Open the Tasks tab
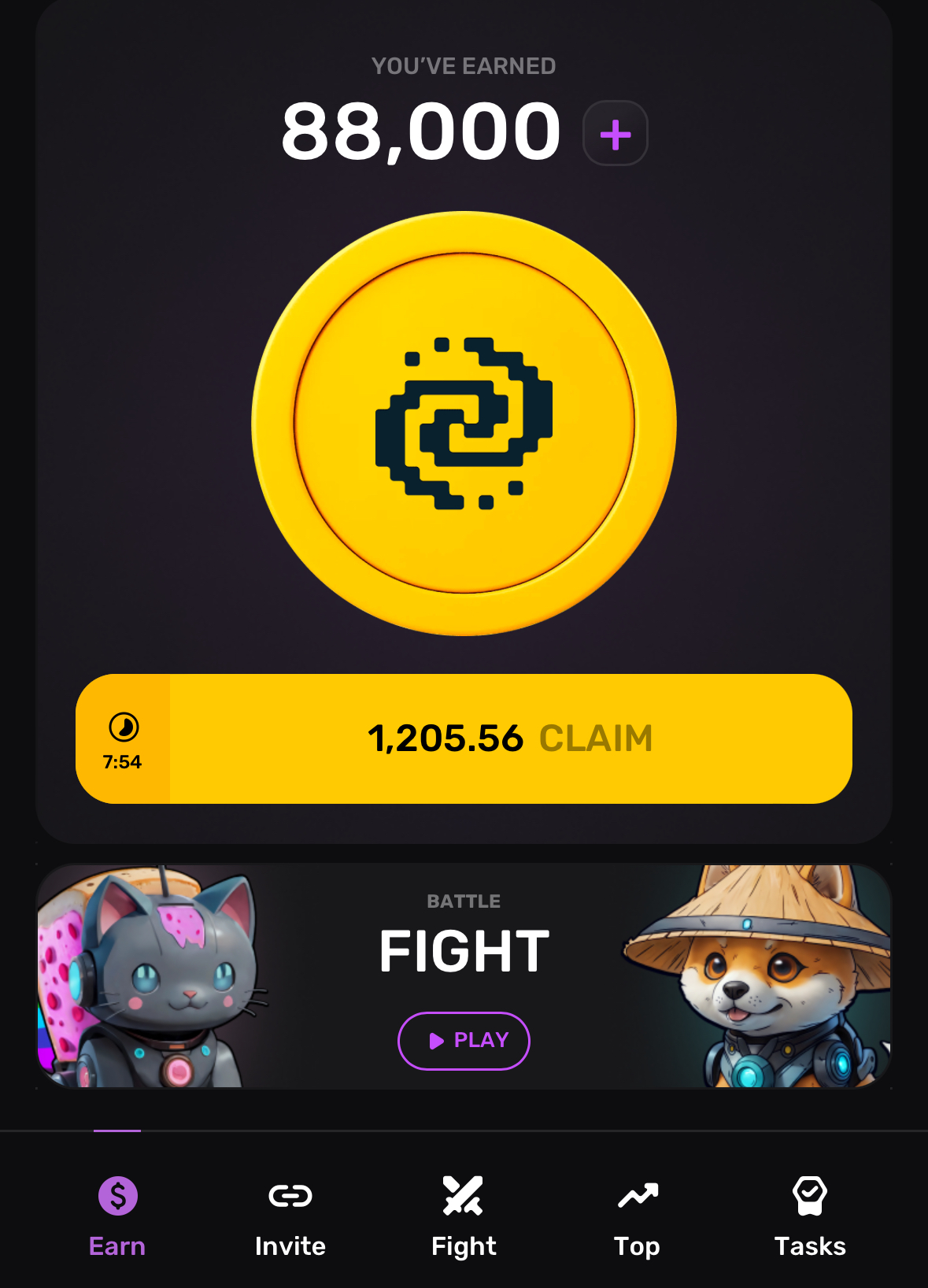Image resolution: width=928 pixels, height=1288 pixels. click(810, 1216)
